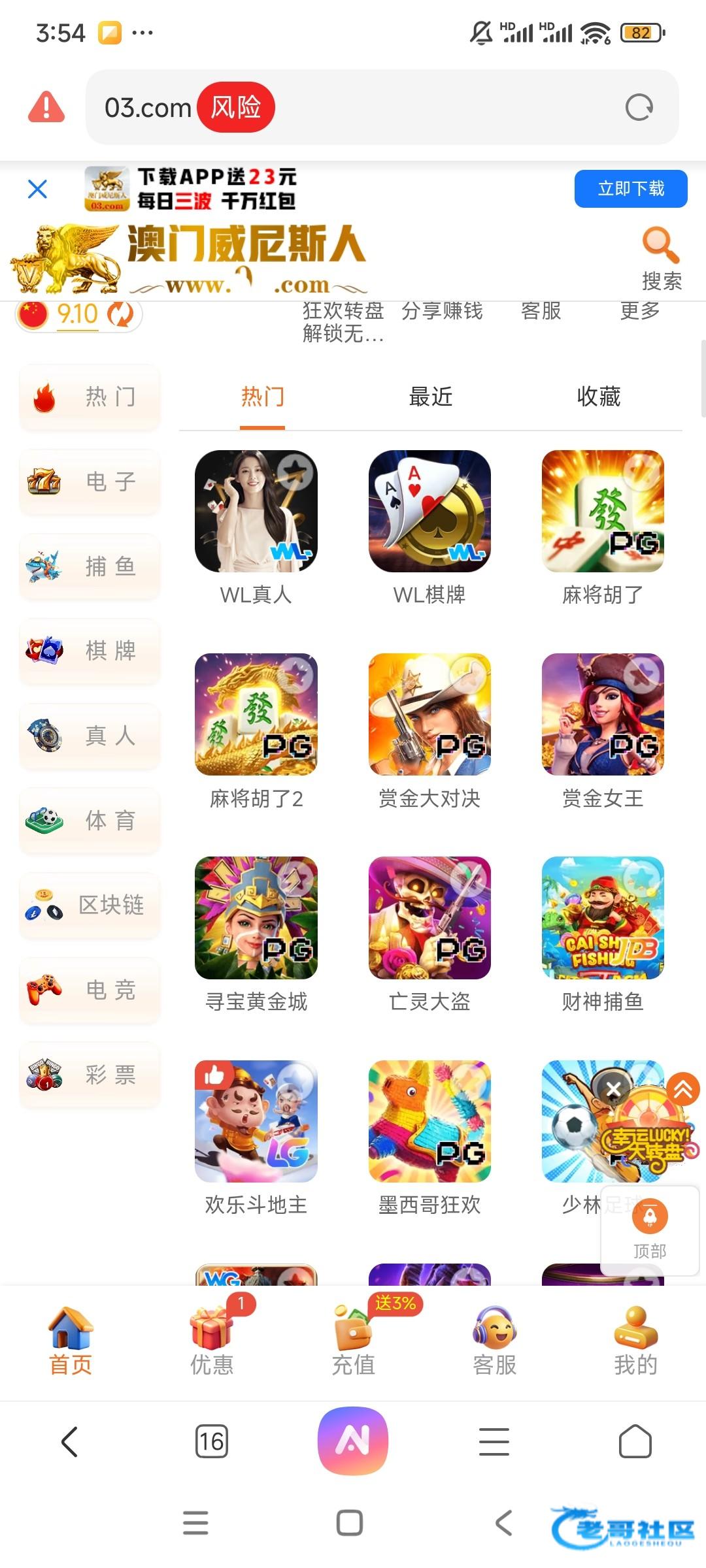
Task: Refresh the 9.10 balance
Action: pyautogui.click(x=120, y=314)
